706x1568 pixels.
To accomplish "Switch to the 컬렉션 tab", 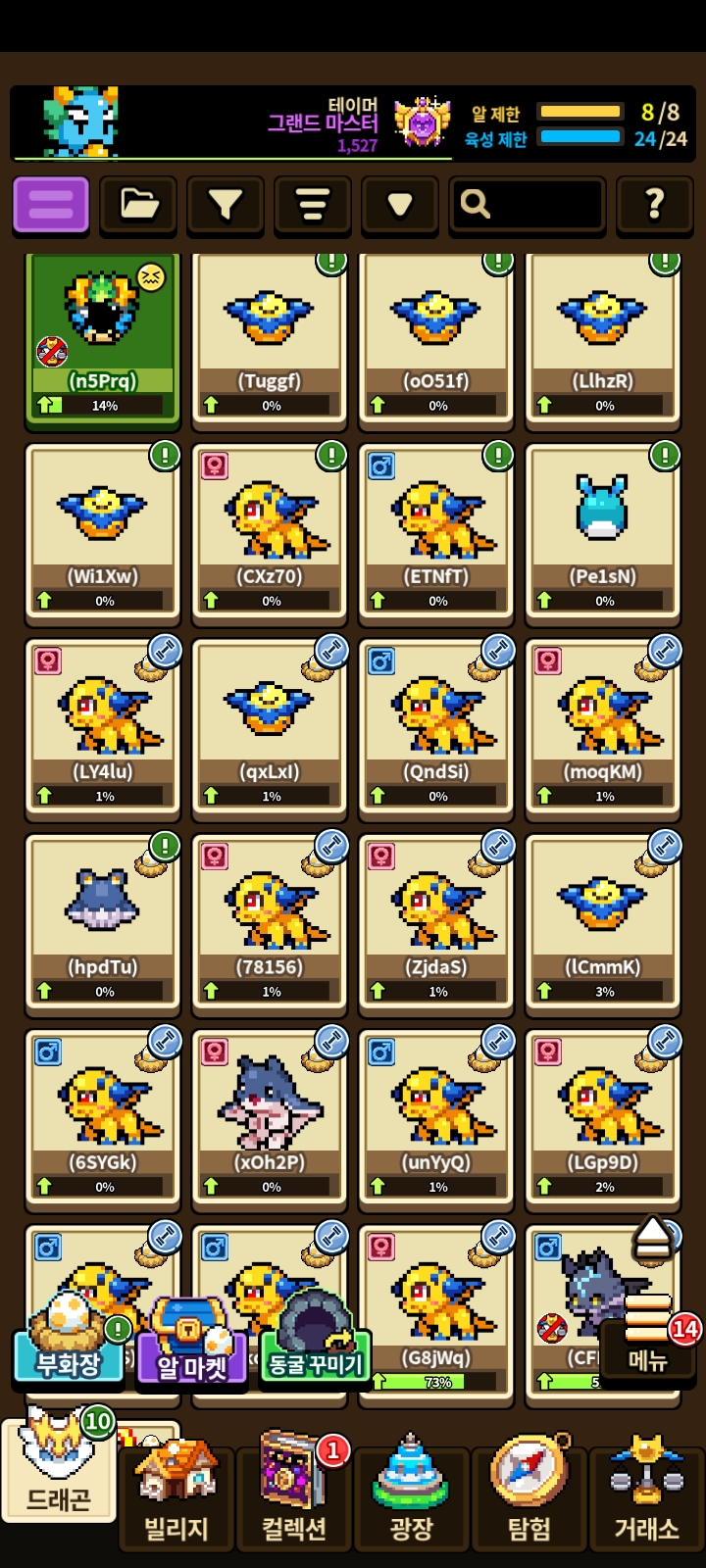I will tap(294, 1497).
